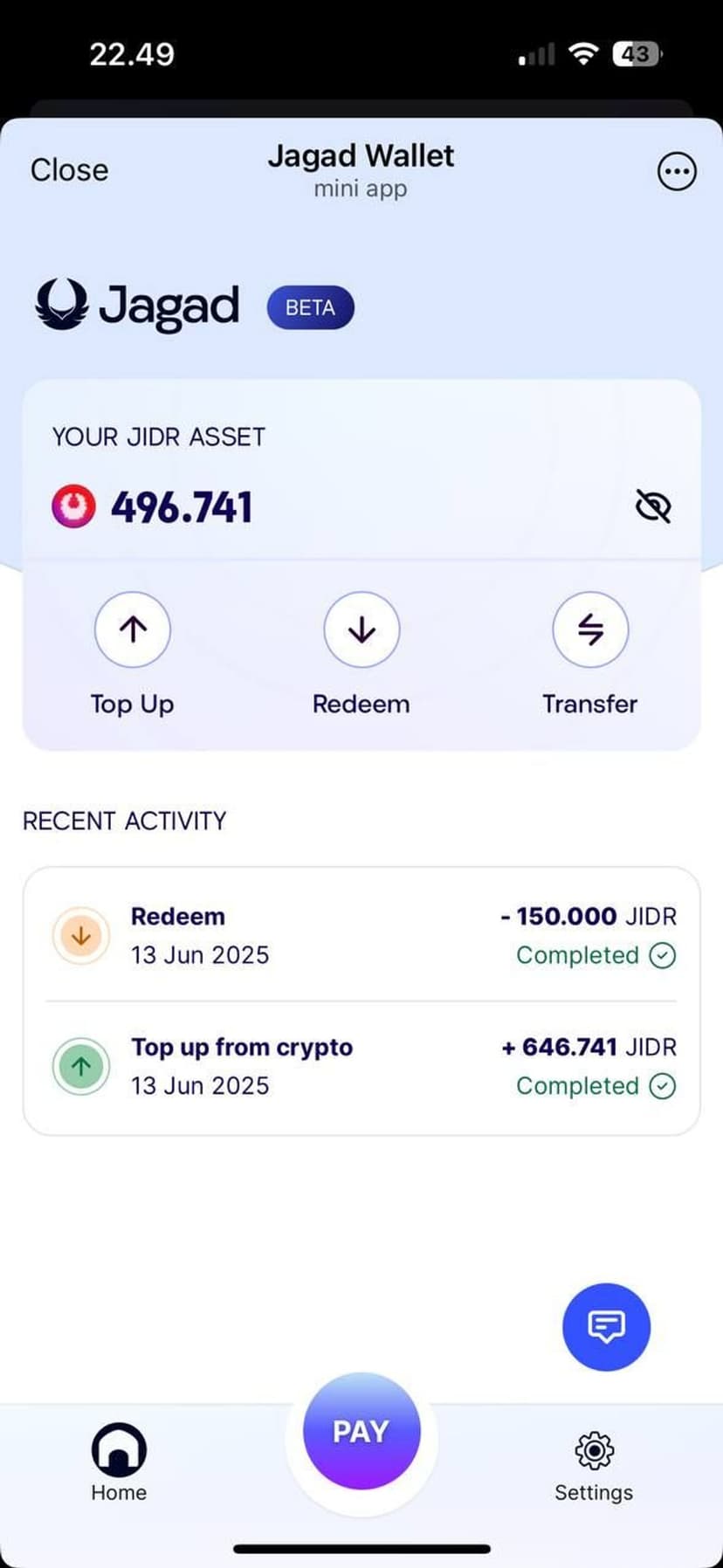723x1568 pixels.
Task: Switch to the Settings tab
Action: (x=594, y=1462)
